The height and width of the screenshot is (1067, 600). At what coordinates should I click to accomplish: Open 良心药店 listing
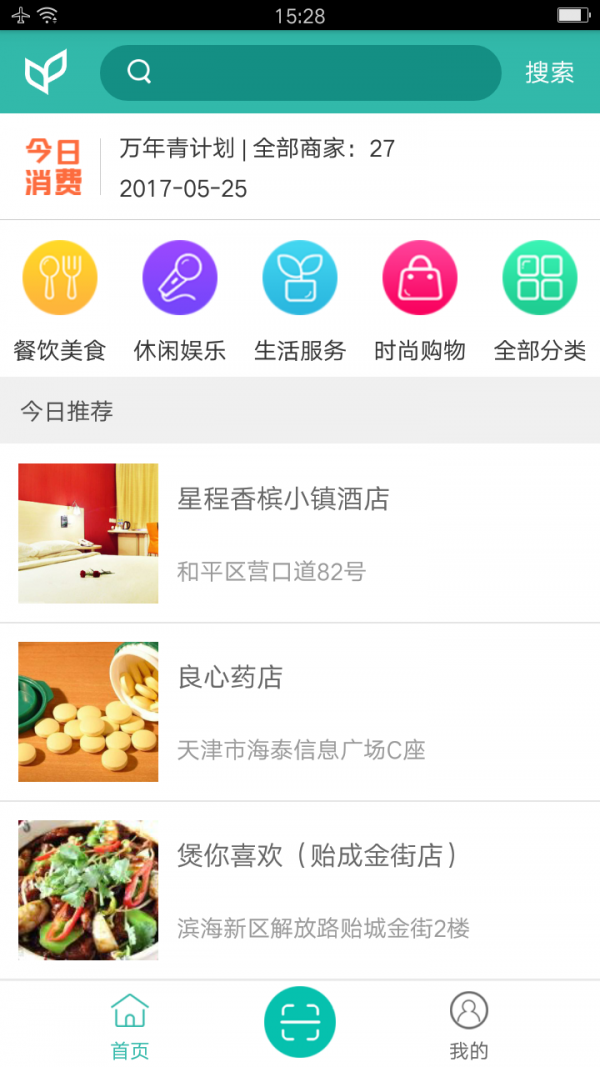[x=300, y=712]
